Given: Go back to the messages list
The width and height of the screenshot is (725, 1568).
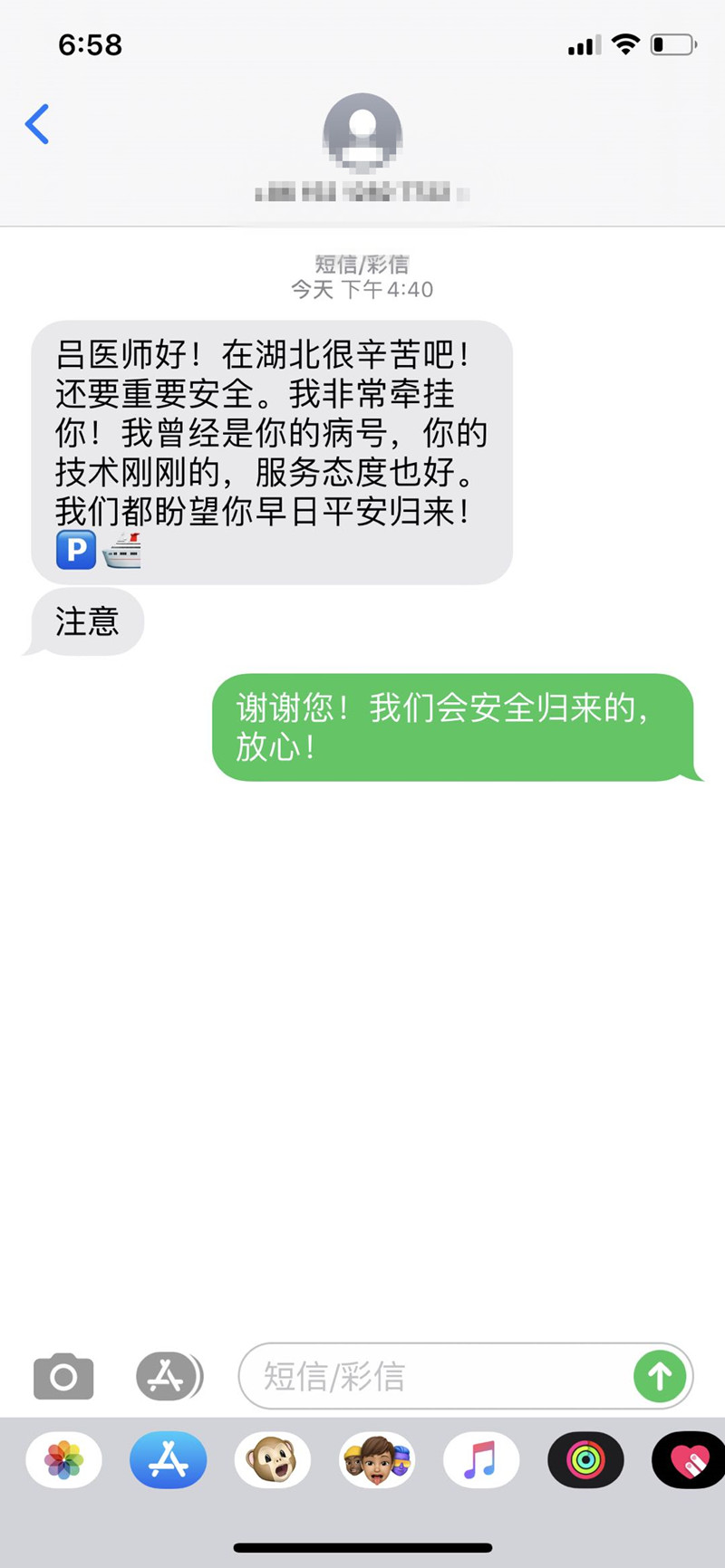Looking at the screenshot, I should (37, 124).
